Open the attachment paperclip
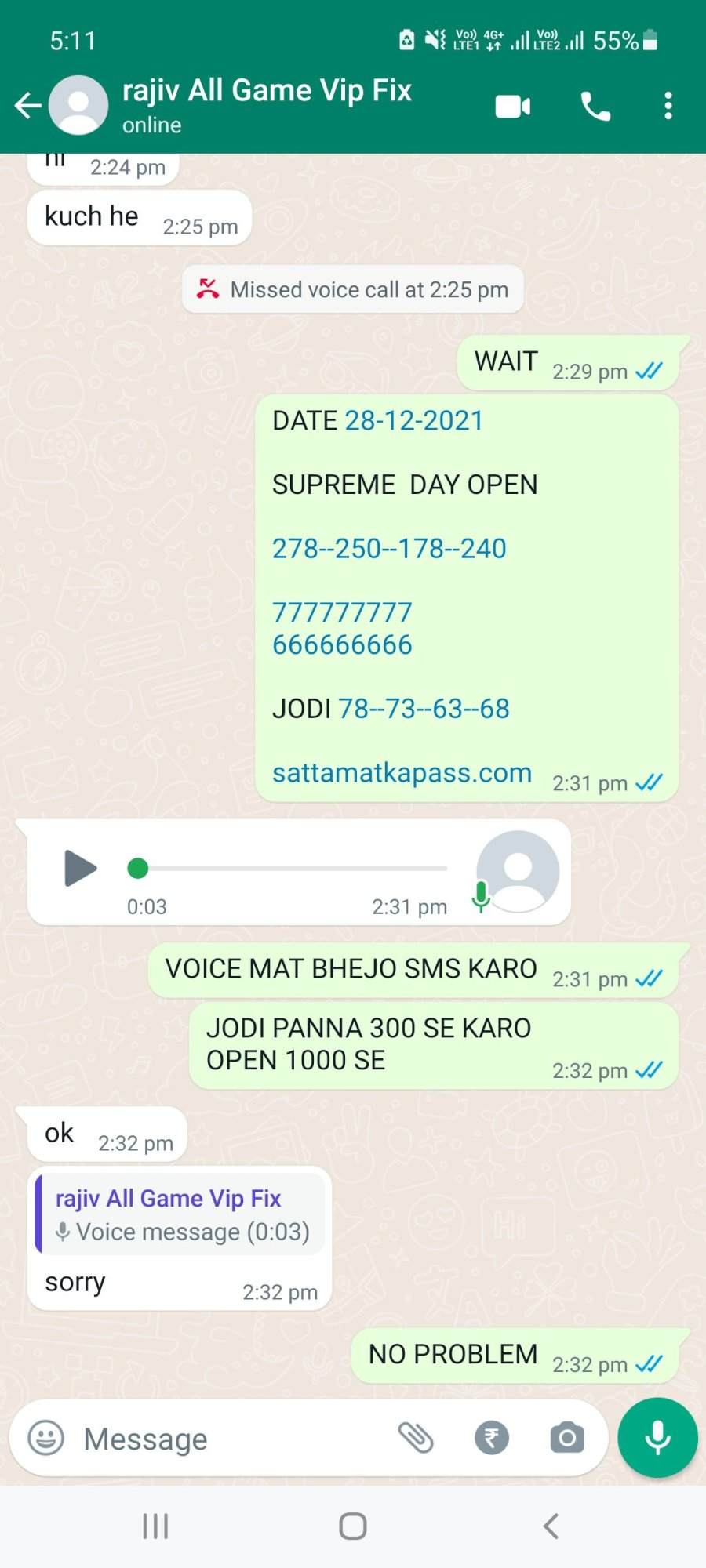Viewport: 706px width, 1568px height. 416,1439
